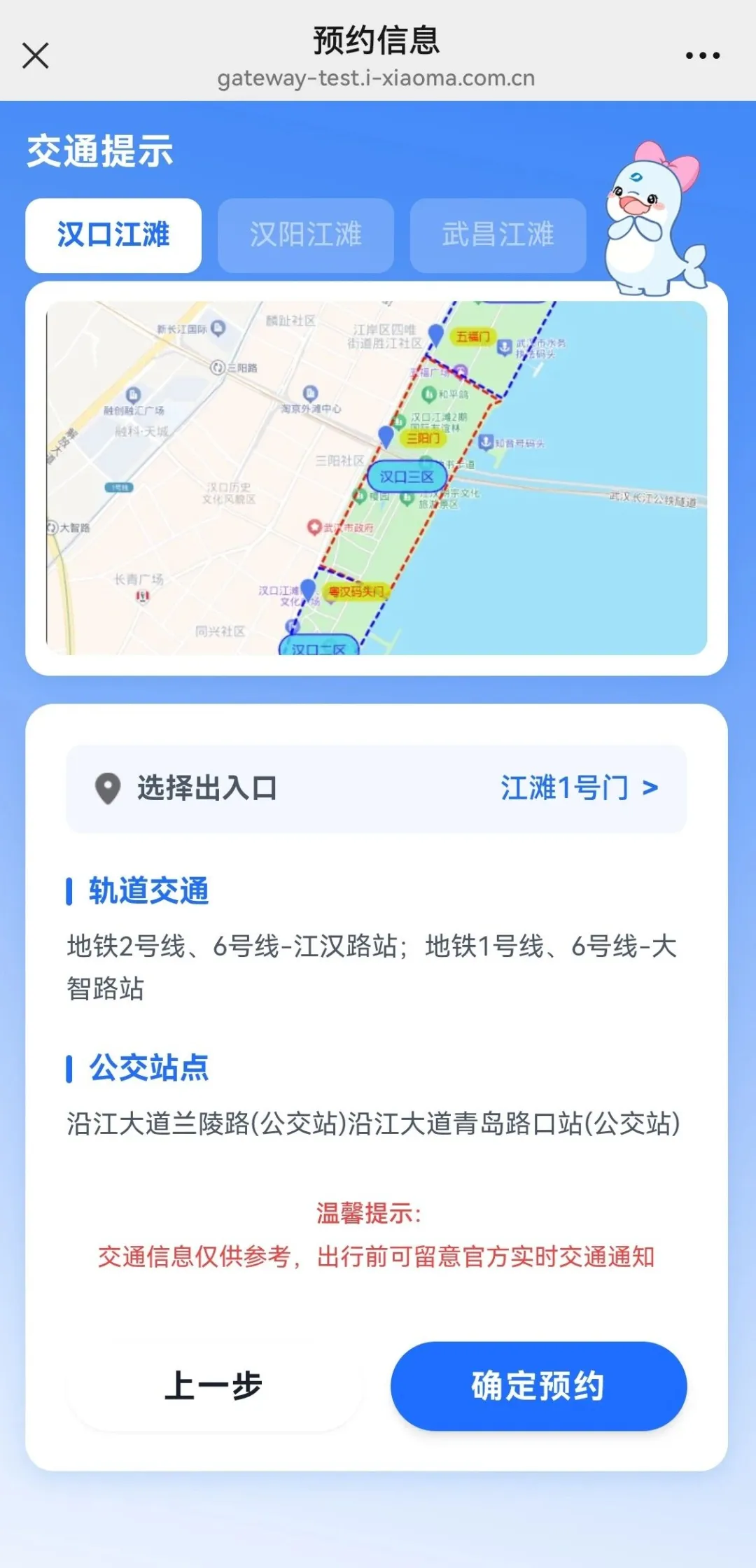Select the 汉口江滩 tab
This screenshot has width=756, height=1568.
click(113, 235)
